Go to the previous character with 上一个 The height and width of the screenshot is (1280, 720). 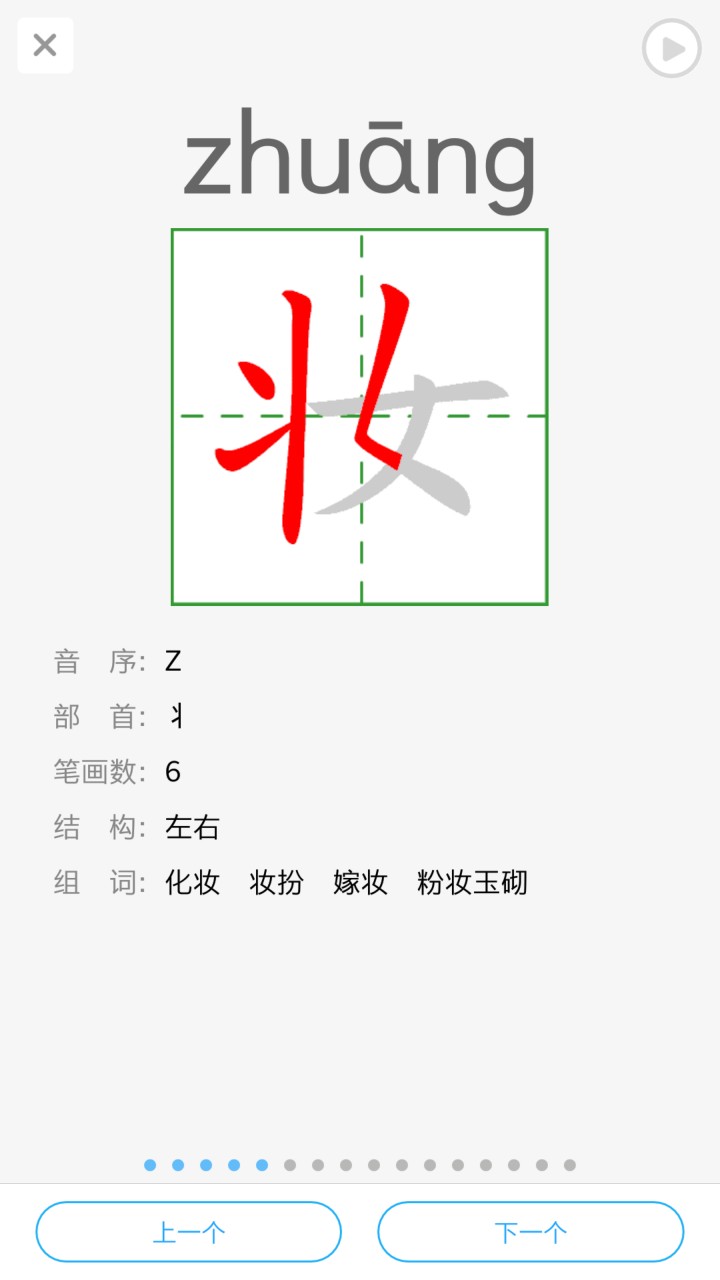(188, 1231)
